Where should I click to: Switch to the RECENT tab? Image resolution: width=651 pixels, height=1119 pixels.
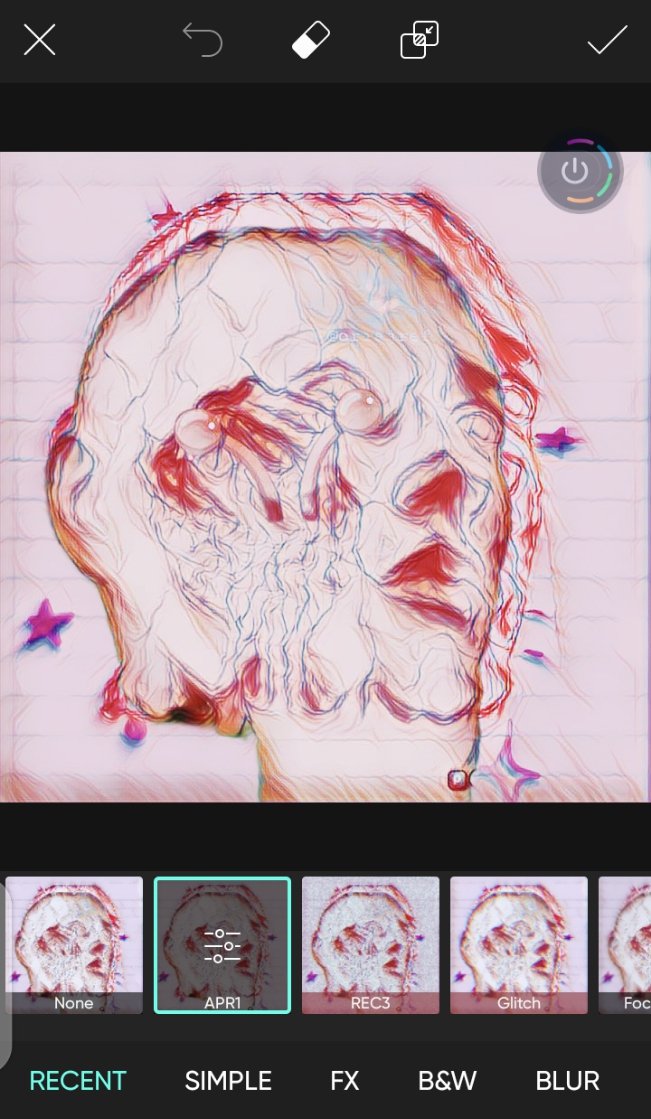tap(78, 1080)
